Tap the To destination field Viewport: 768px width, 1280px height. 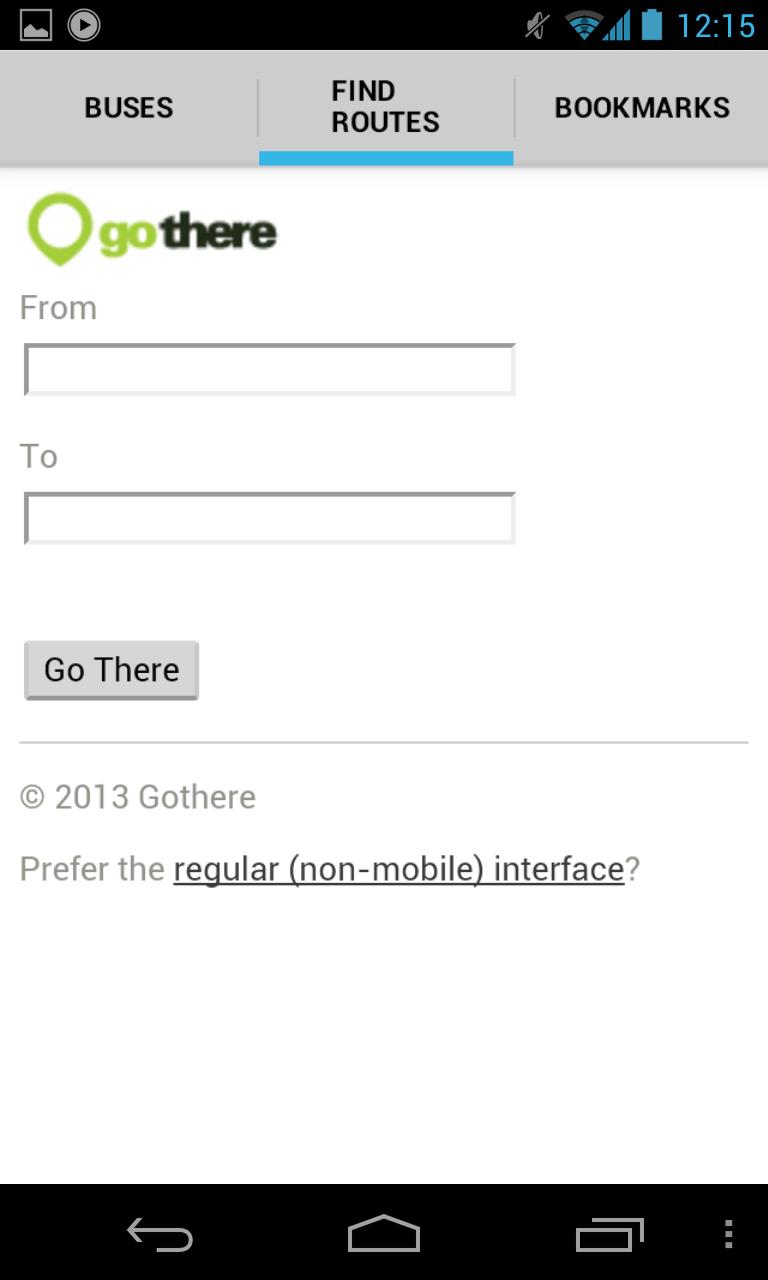269,518
